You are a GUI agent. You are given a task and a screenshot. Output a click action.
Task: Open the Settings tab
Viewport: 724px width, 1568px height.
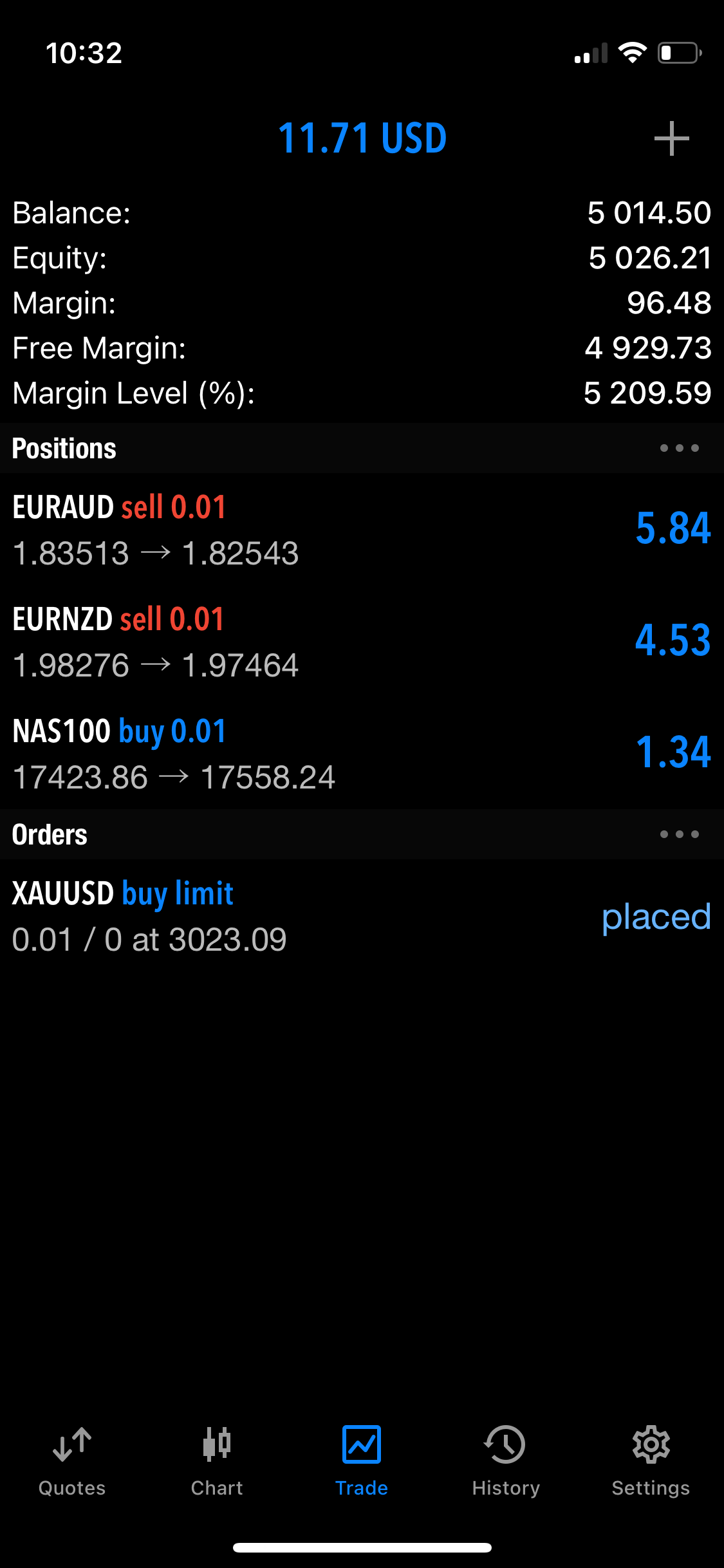651,1461
